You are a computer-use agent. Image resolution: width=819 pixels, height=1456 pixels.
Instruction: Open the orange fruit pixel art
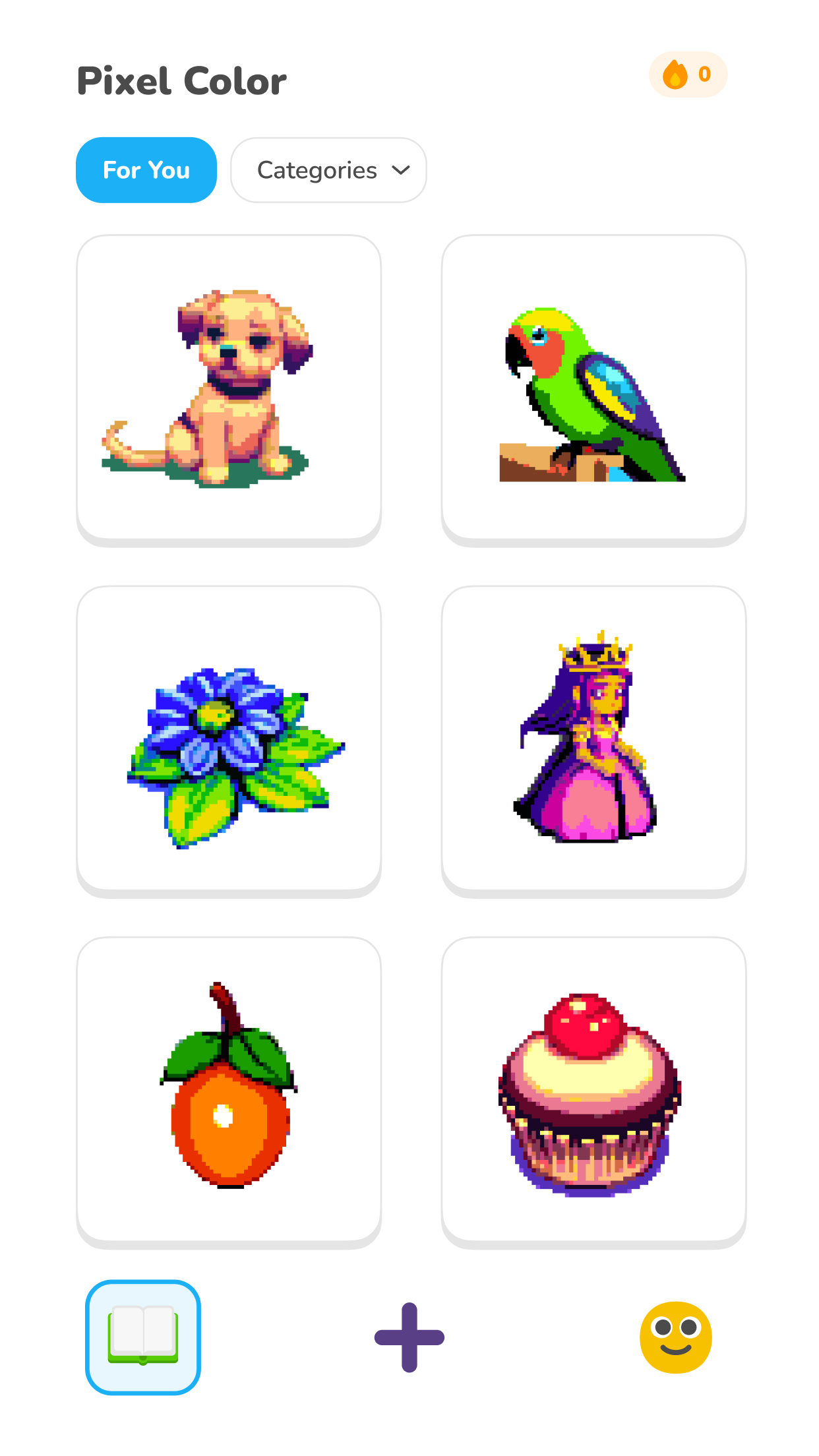pos(229,1091)
